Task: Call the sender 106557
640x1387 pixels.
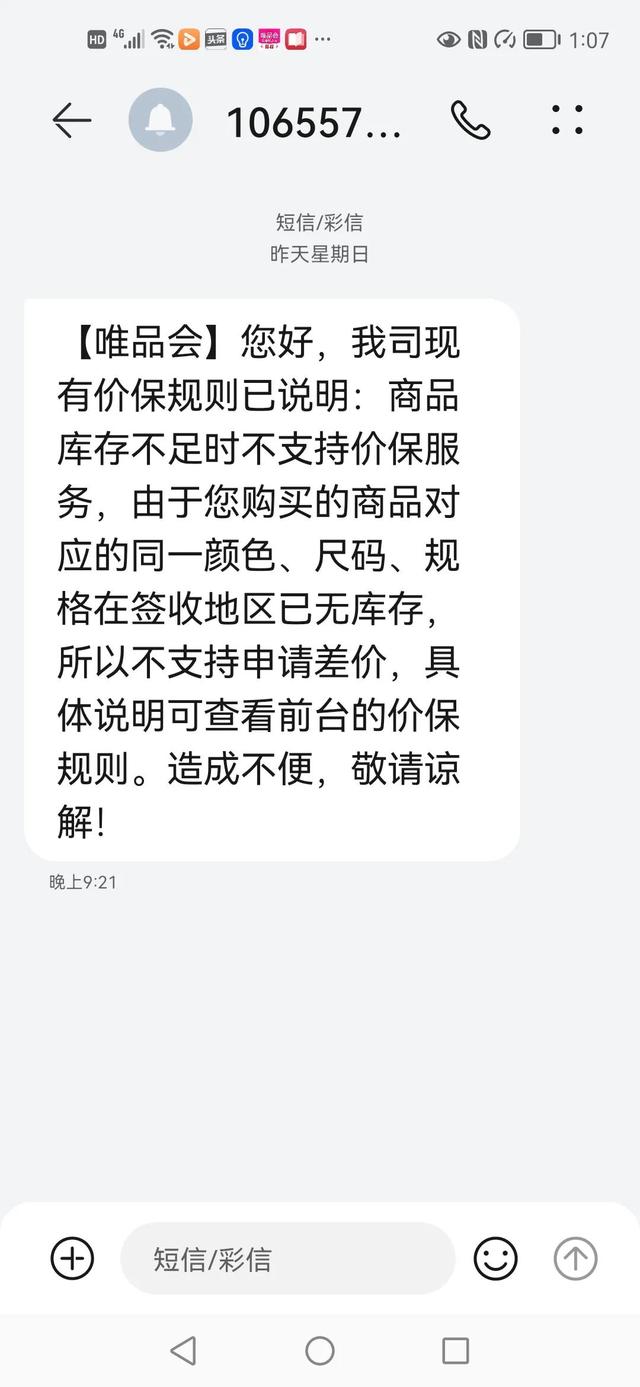Action: [470, 121]
